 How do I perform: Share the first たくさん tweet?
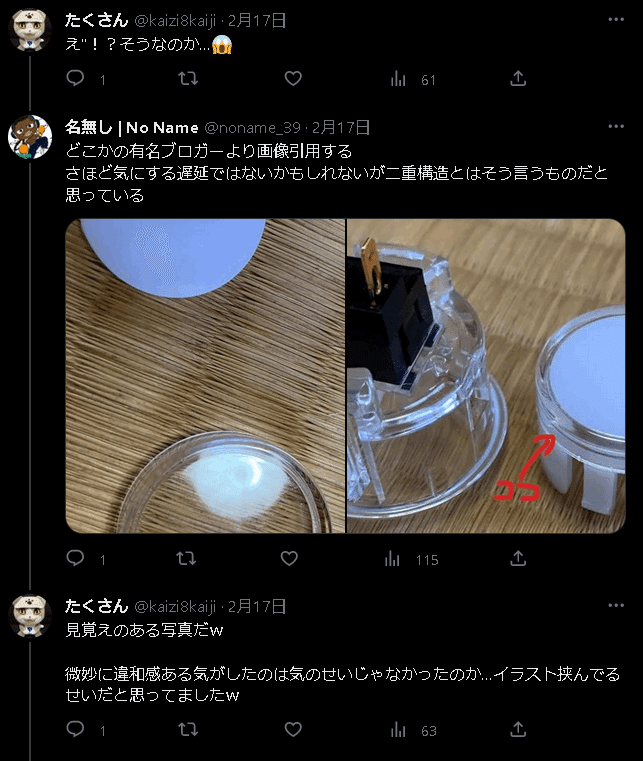click(x=518, y=79)
